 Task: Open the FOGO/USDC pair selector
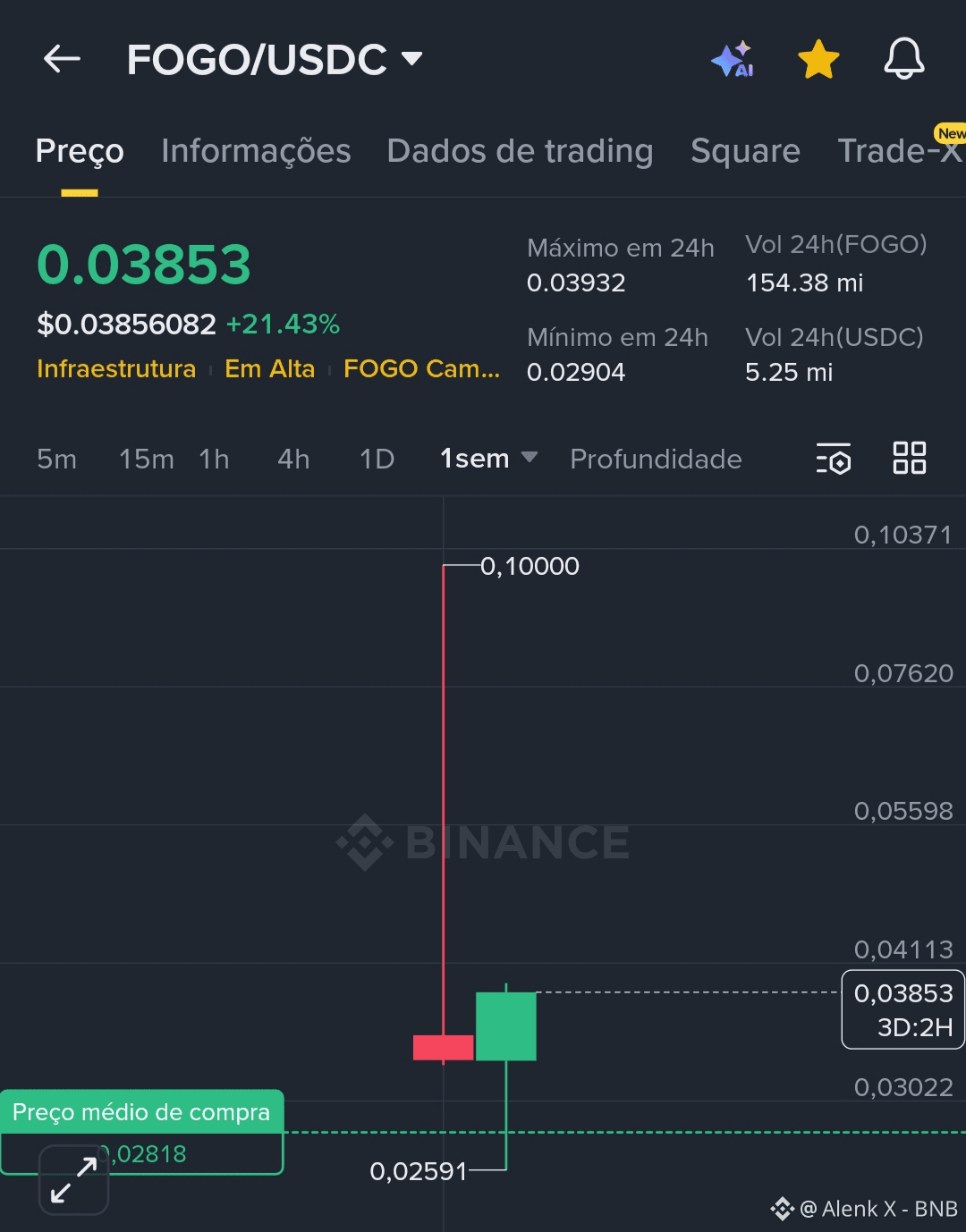(274, 60)
